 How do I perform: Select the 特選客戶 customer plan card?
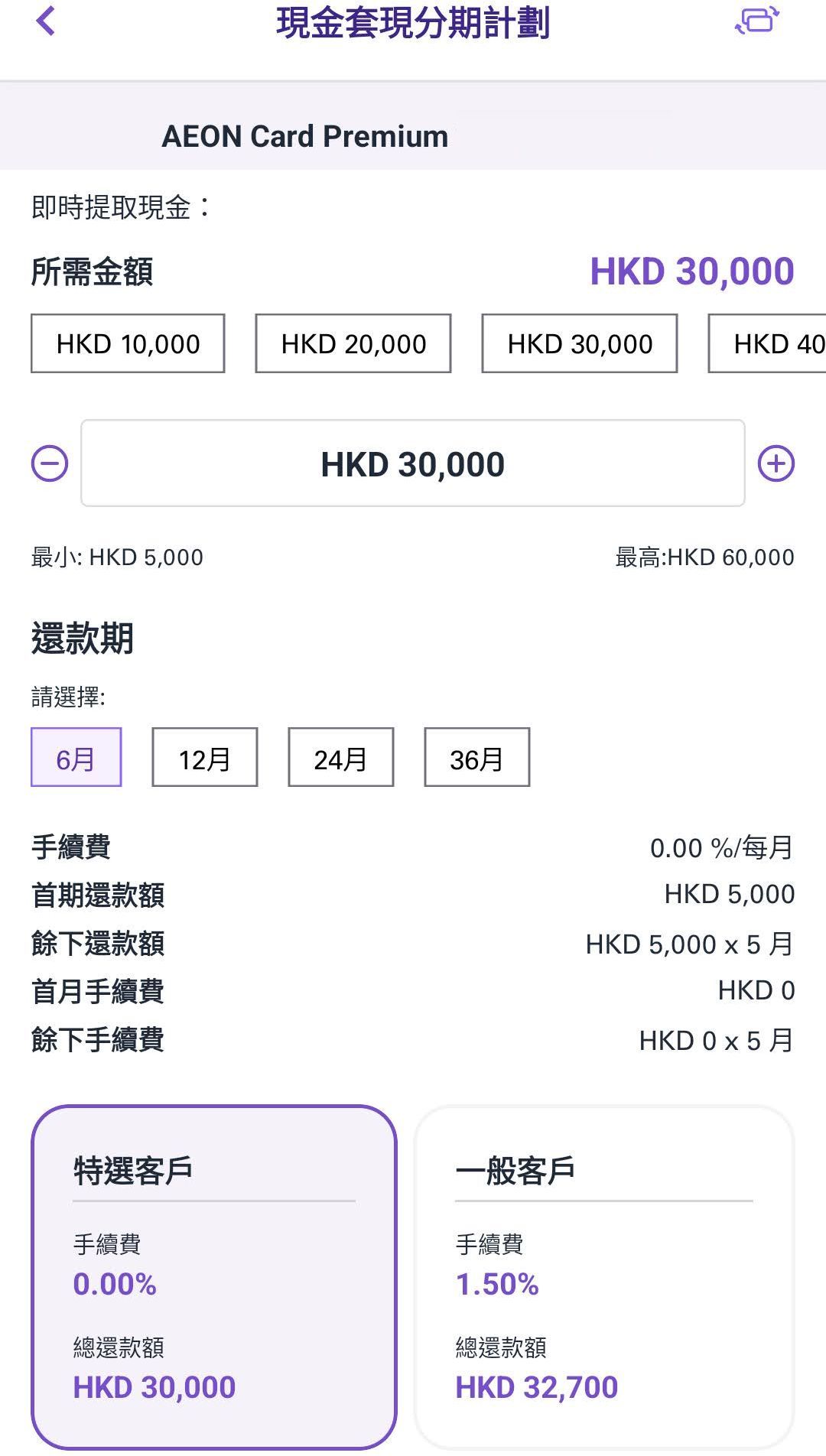[214, 1262]
